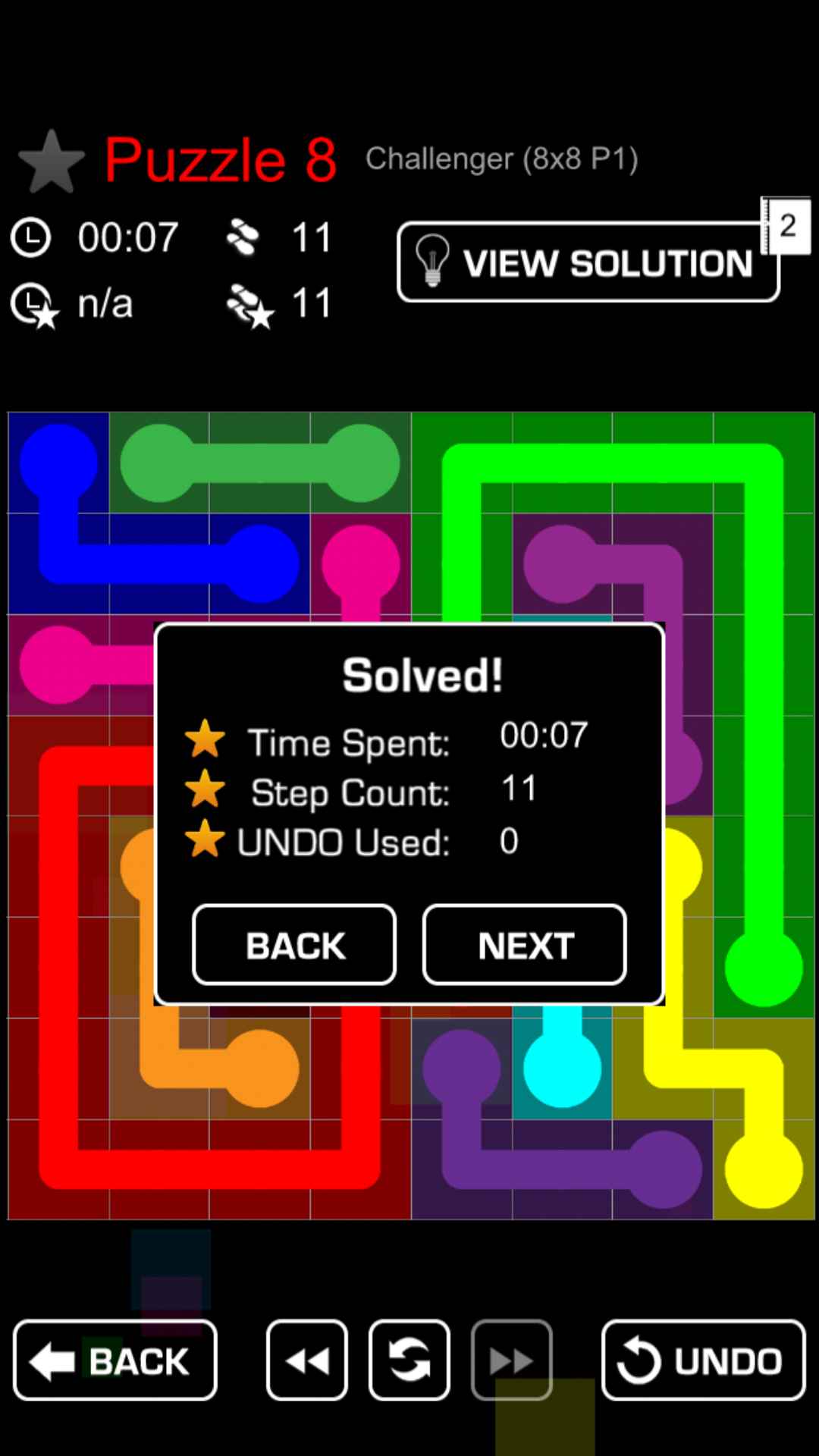This screenshot has height=1456, width=819.
Task: Go back using the bottom Back button
Action: click(x=115, y=1360)
